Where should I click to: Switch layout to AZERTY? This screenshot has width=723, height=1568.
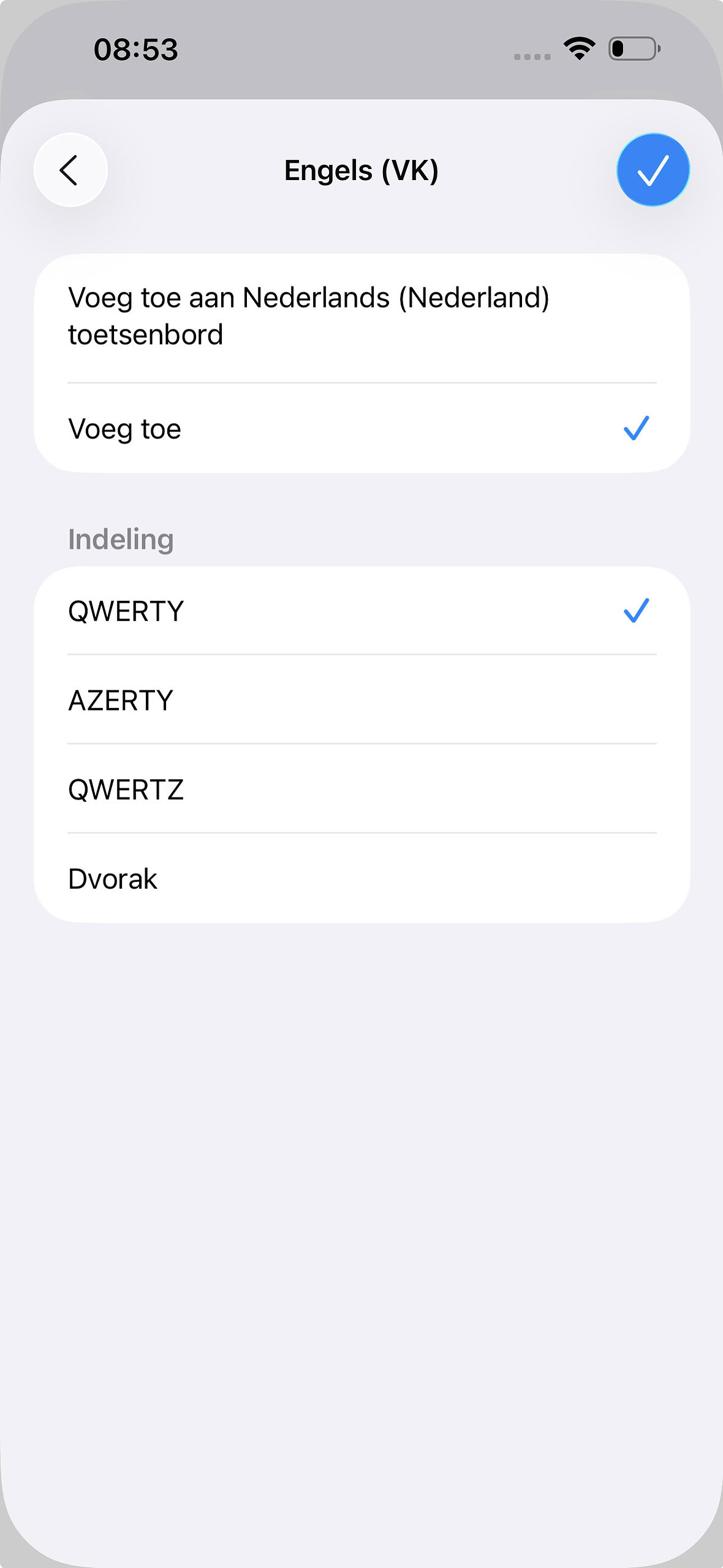pos(362,700)
